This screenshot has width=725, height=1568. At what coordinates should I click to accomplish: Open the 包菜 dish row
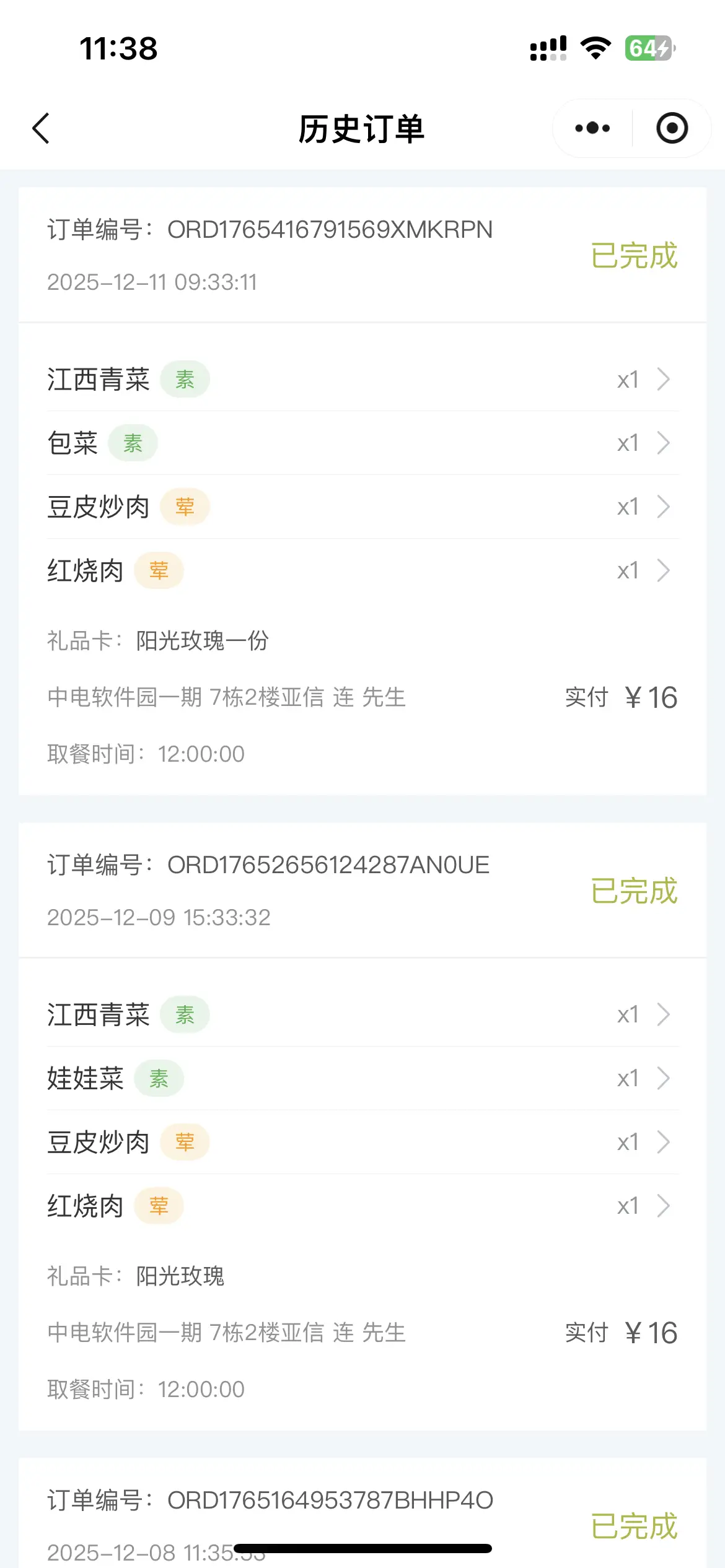(x=362, y=443)
